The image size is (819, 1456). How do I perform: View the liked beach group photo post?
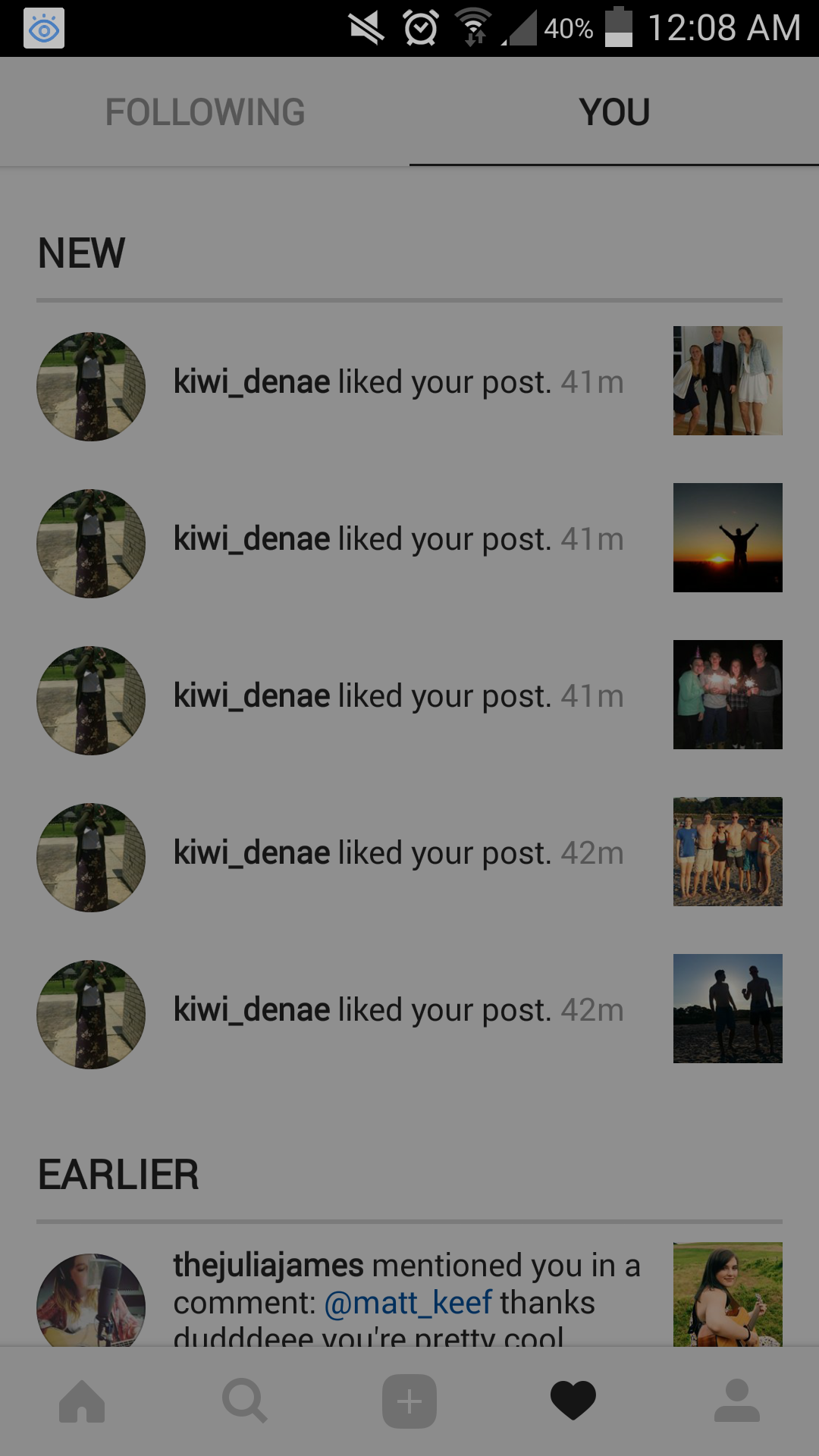[727, 852]
